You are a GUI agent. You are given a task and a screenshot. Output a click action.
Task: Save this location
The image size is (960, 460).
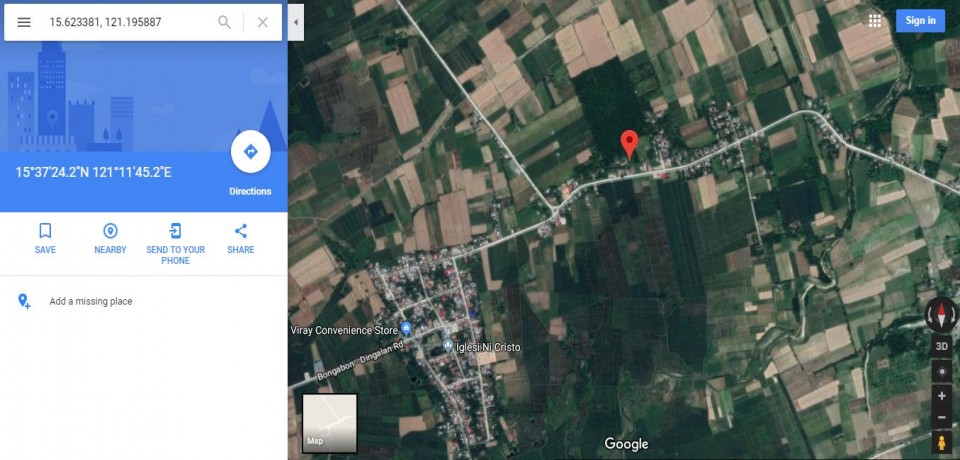[x=45, y=238]
